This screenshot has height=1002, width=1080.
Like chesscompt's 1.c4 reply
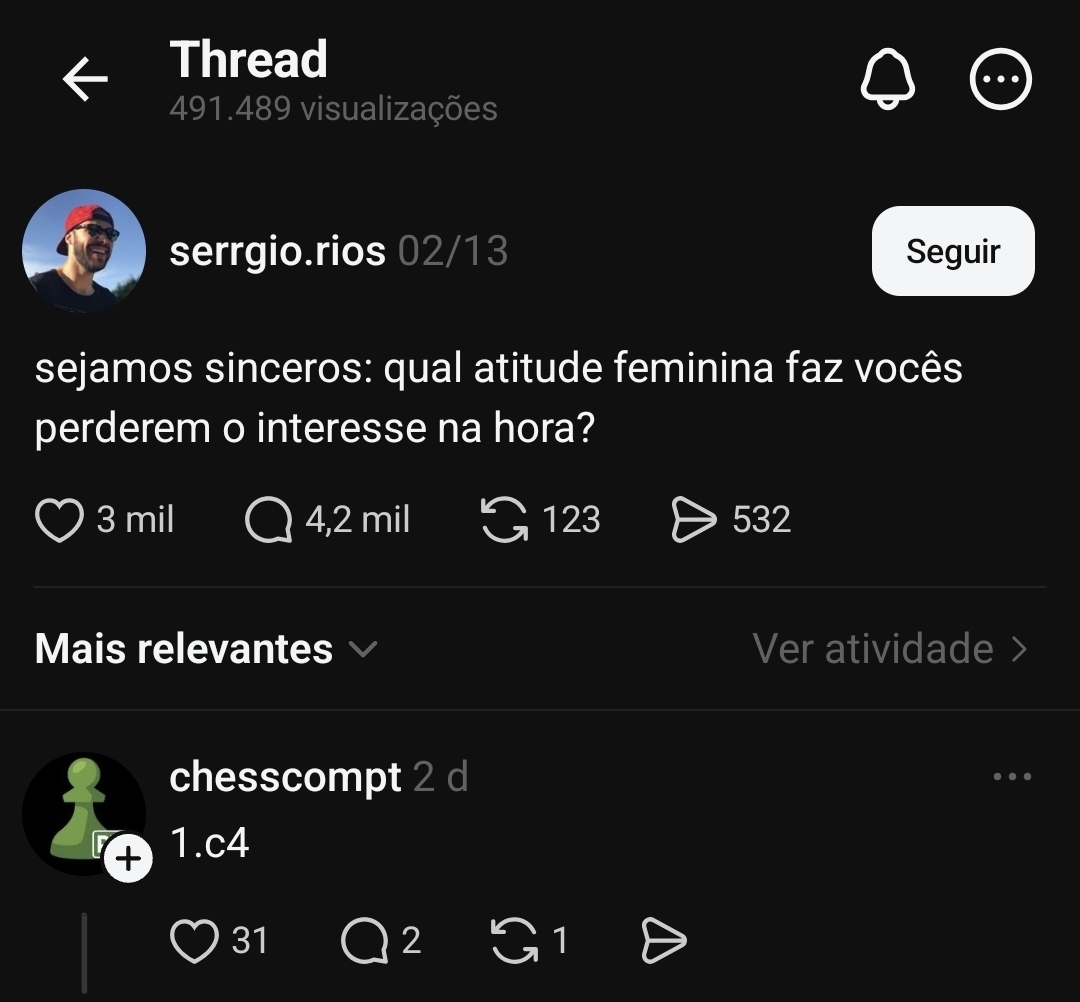tap(194, 941)
